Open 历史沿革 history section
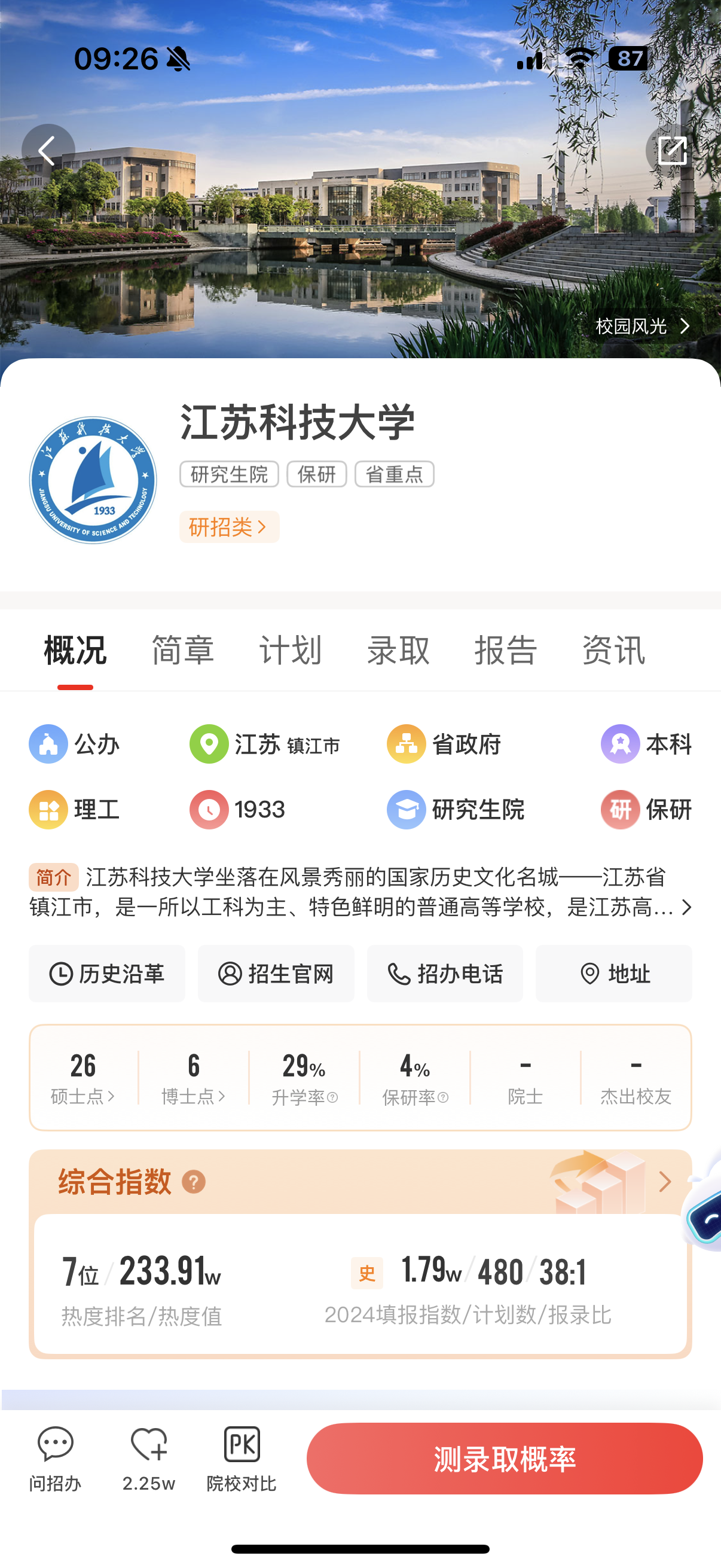This screenshot has height=1568, width=721. pyautogui.click(x=107, y=974)
